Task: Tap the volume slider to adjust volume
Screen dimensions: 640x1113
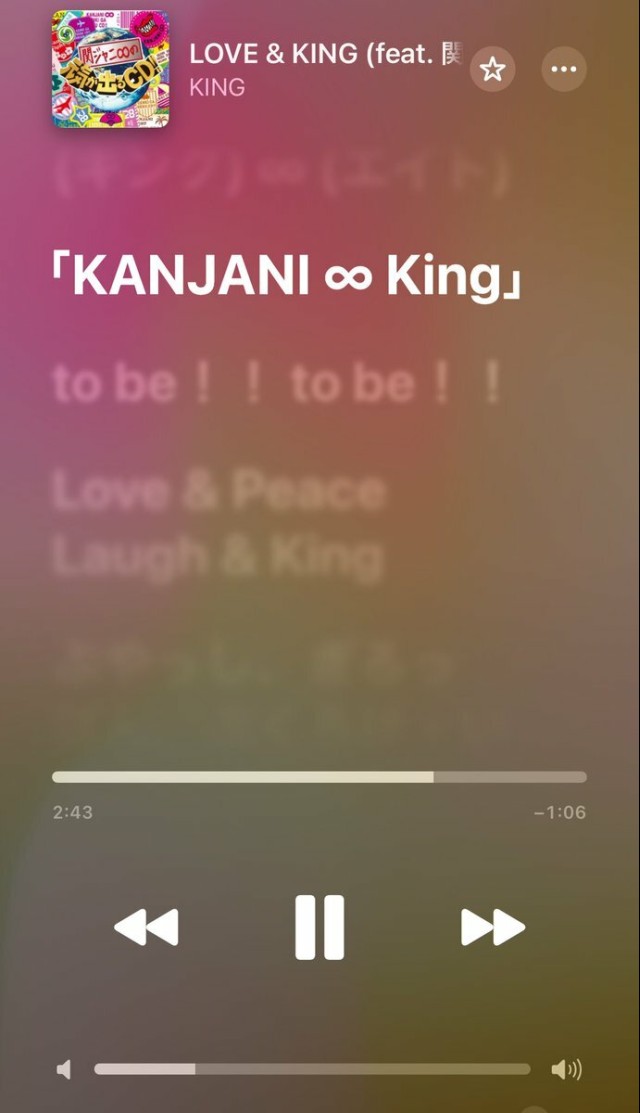Action: coord(312,1069)
